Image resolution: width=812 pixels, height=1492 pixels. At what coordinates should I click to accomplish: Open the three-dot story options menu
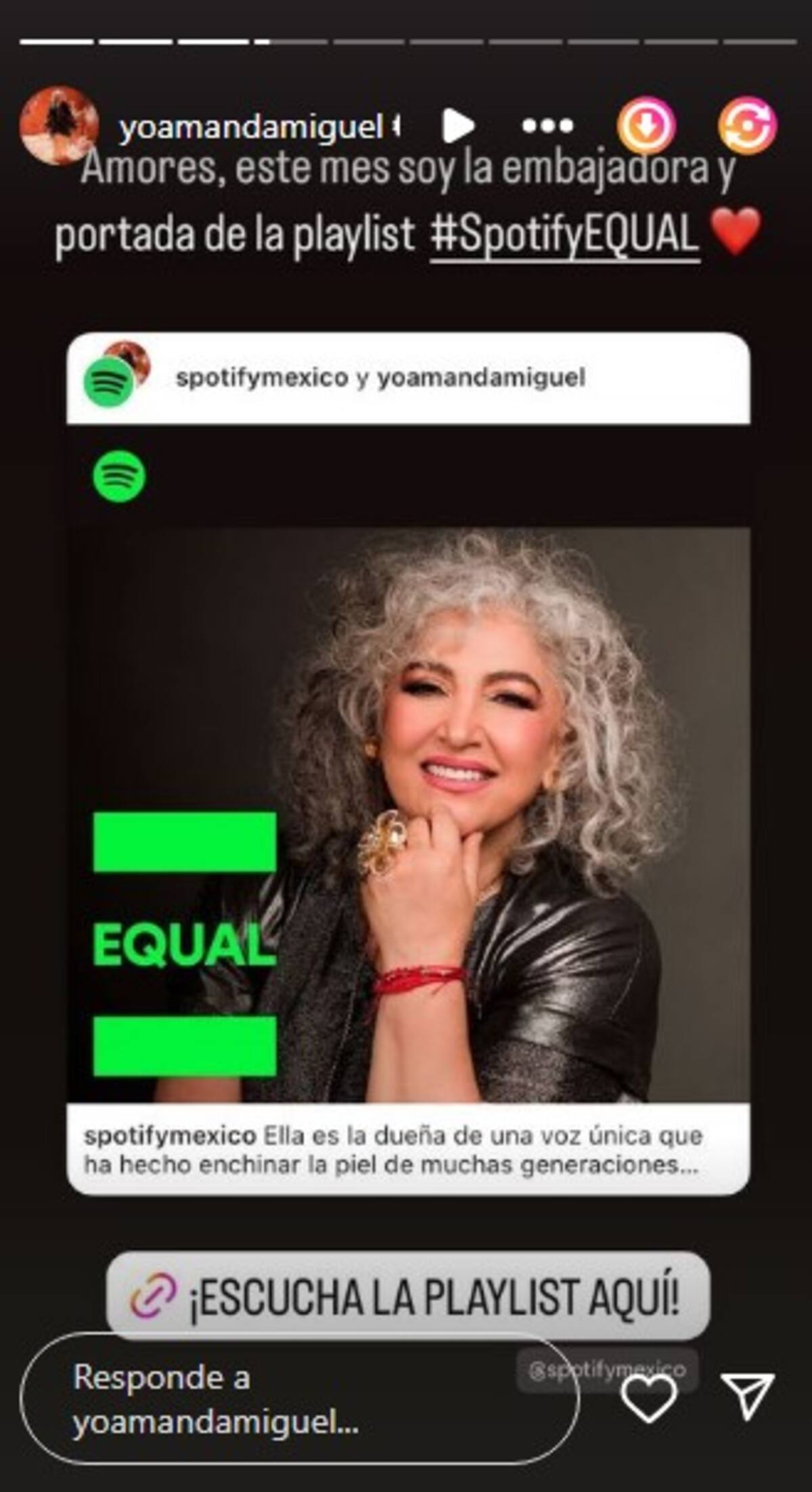click(547, 126)
